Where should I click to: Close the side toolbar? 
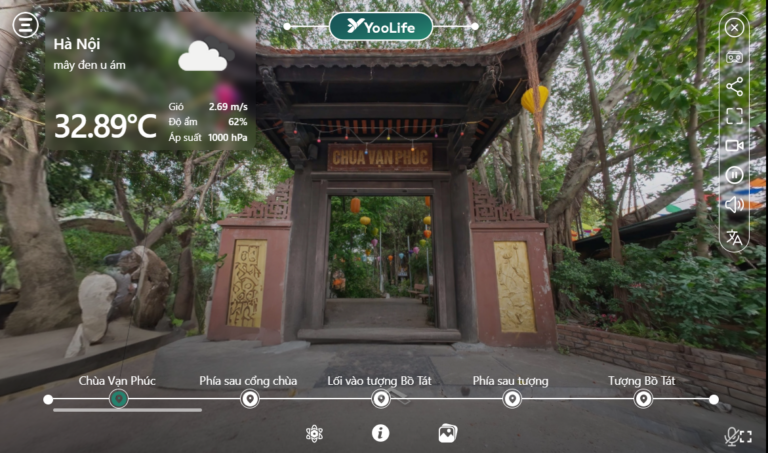(734, 28)
